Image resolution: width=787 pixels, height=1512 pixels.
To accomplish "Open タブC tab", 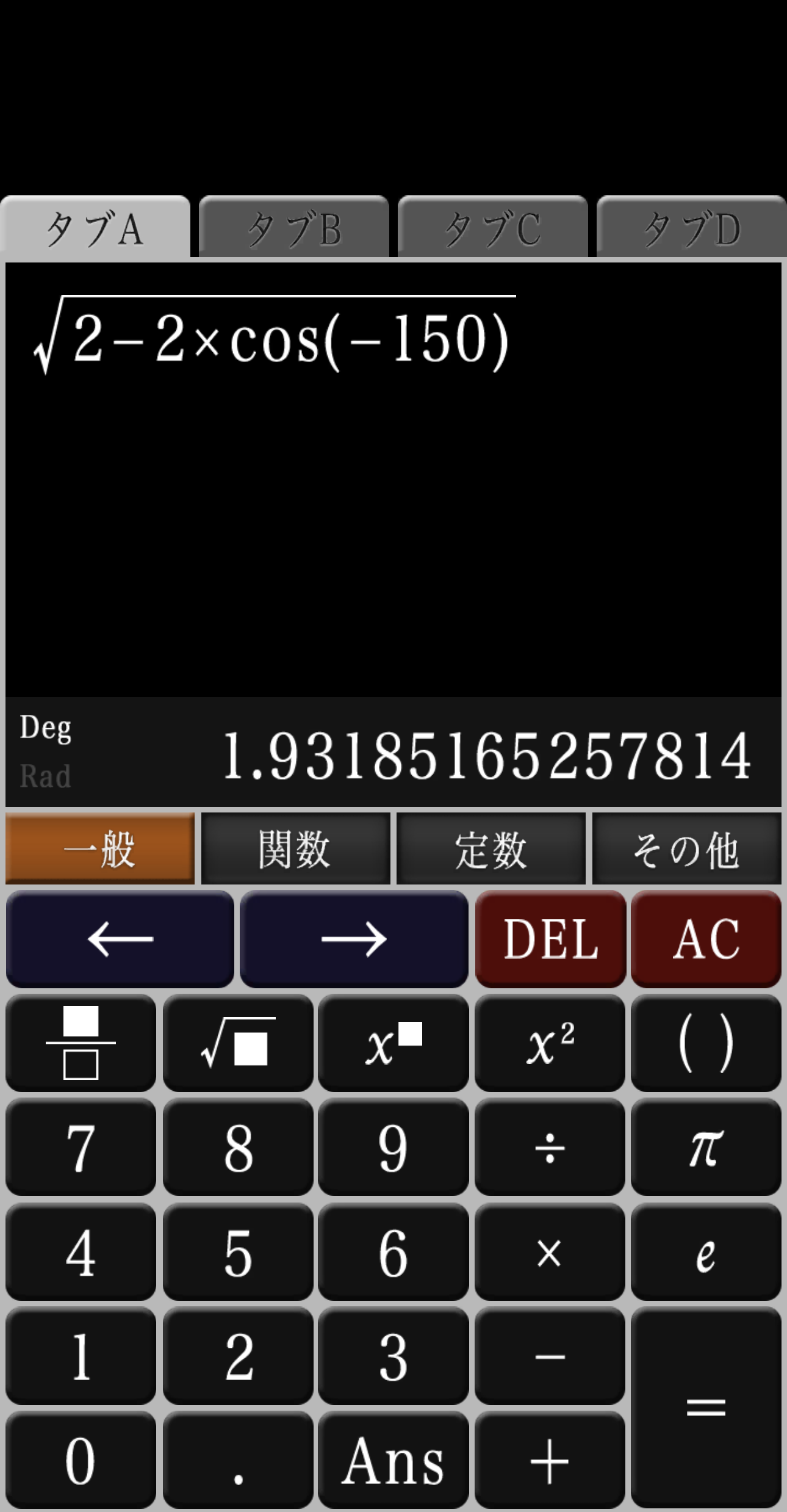I will (x=492, y=228).
